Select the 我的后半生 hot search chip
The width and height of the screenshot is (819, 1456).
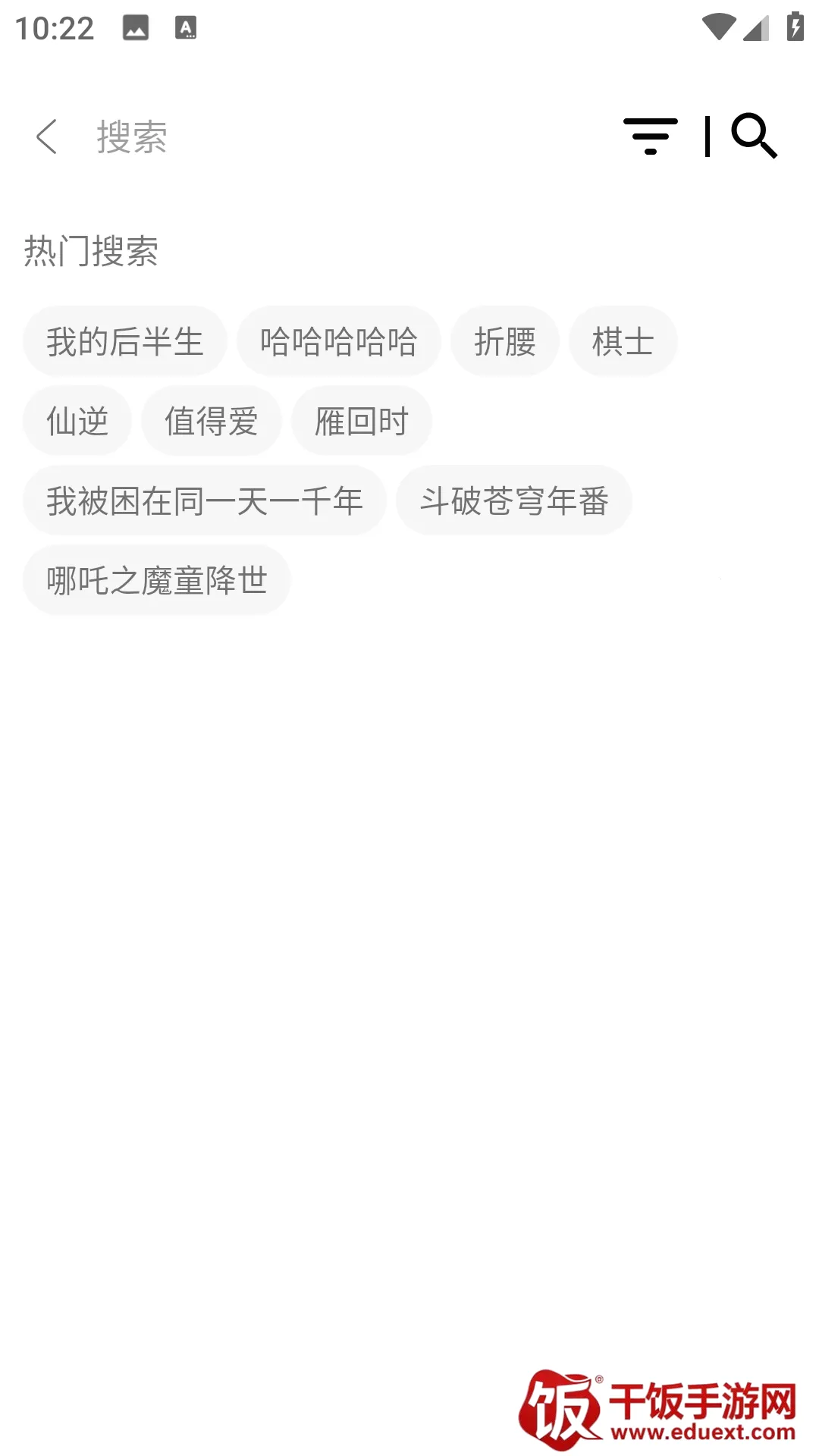point(125,341)
